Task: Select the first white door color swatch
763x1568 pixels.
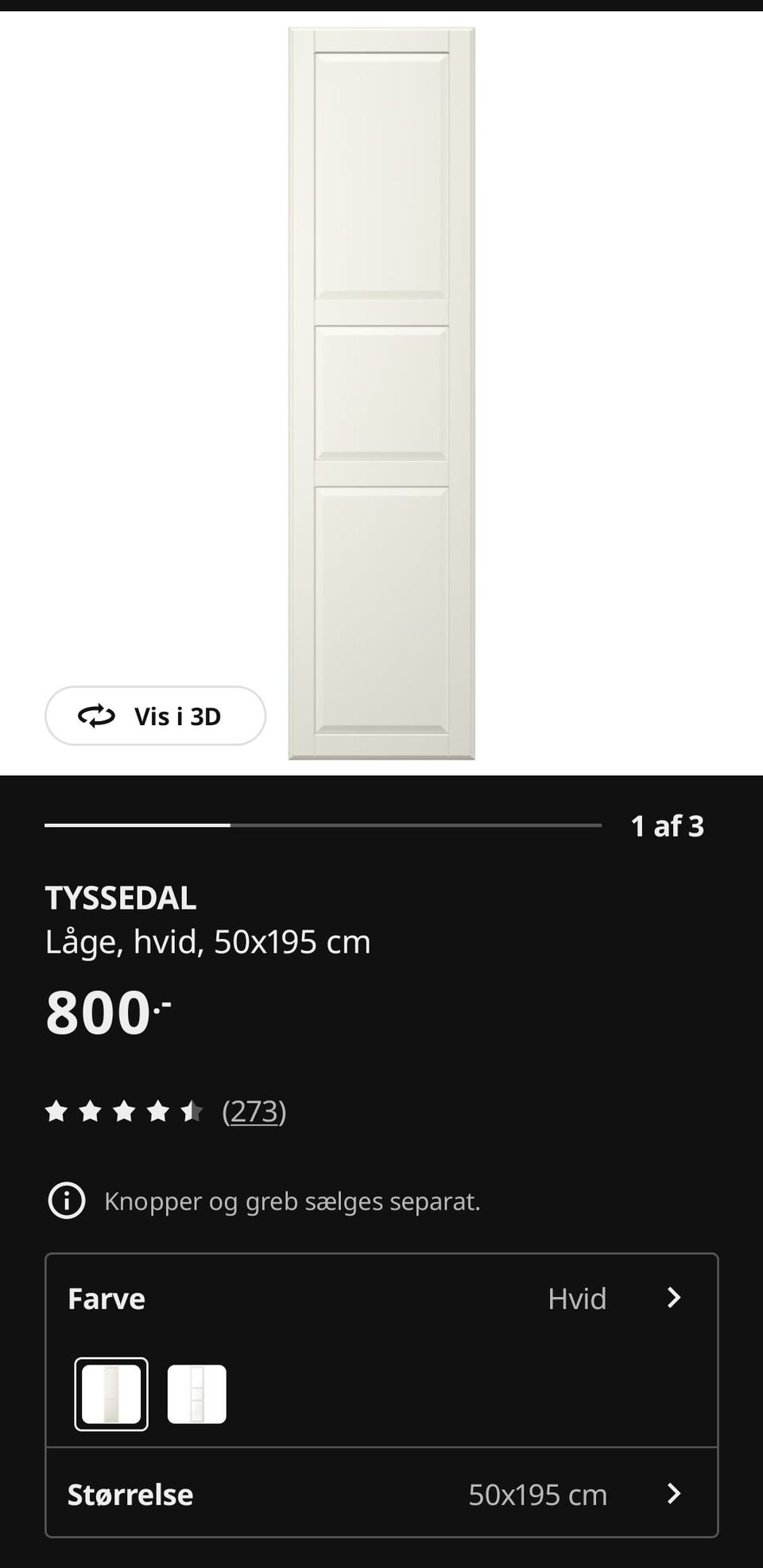Action: coord(111,1394)
